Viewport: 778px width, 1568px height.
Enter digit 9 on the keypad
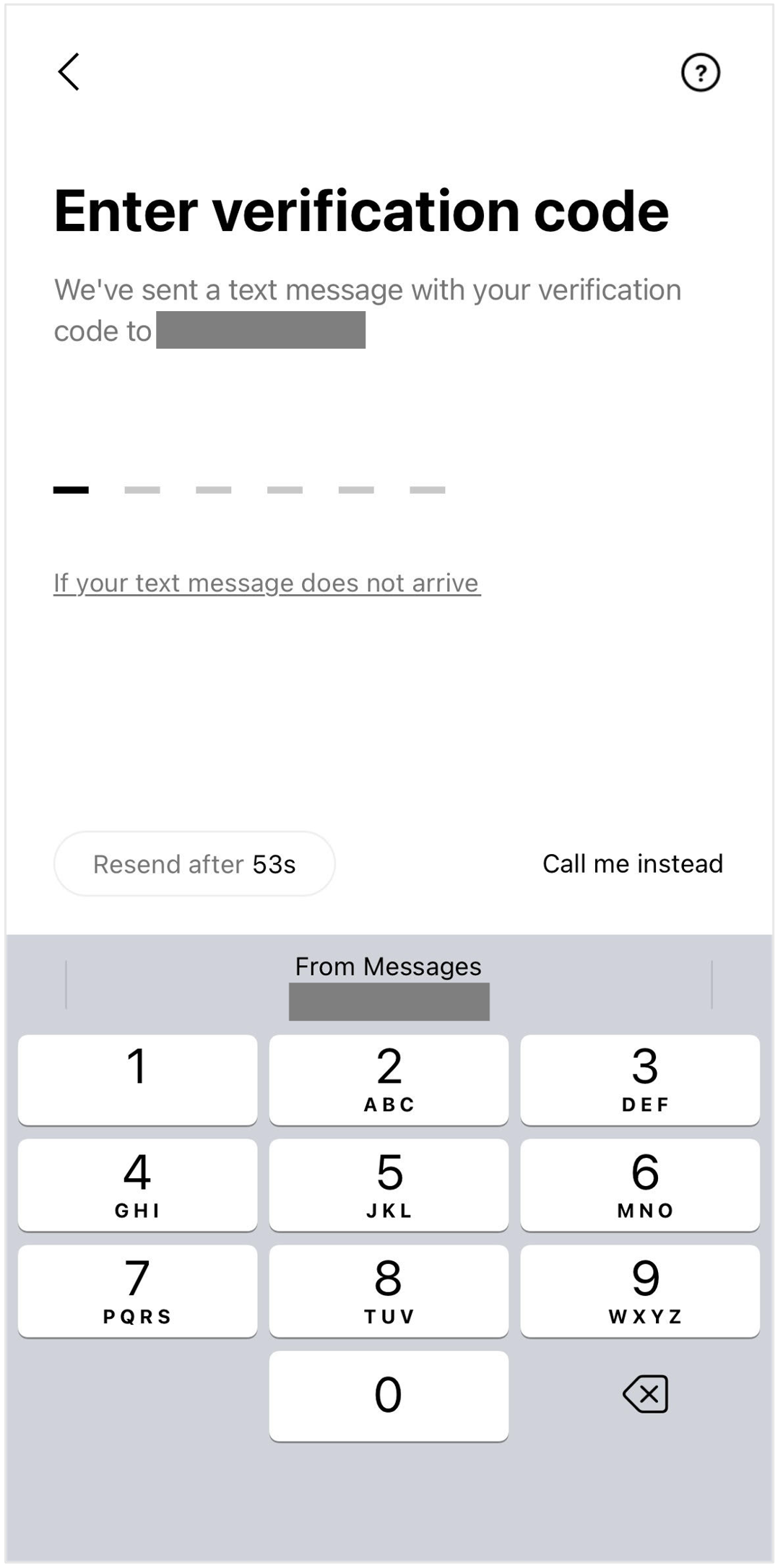[x=640, y=1291]
